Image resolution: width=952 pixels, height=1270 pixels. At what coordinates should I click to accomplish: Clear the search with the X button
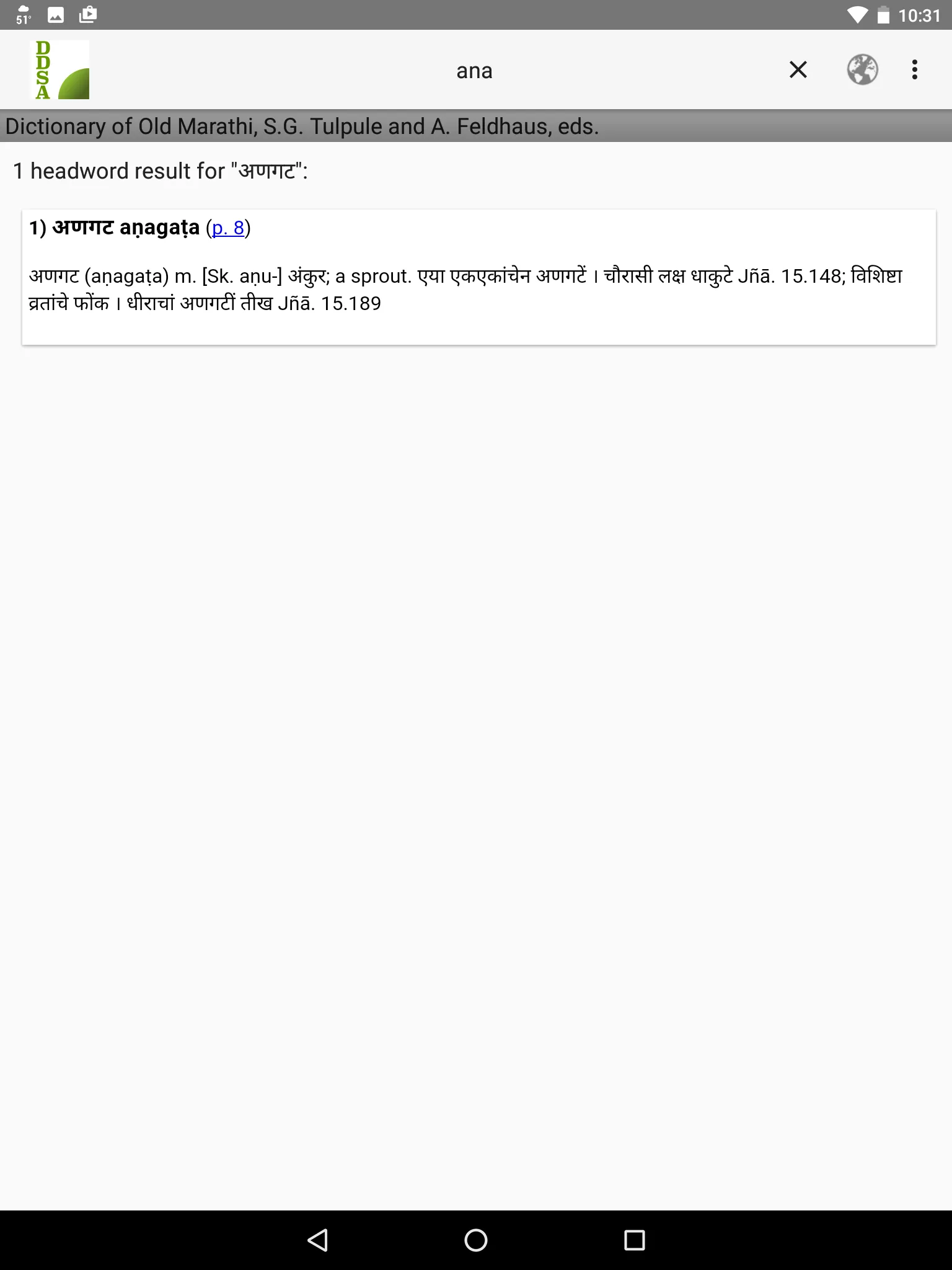pos(798,69)
